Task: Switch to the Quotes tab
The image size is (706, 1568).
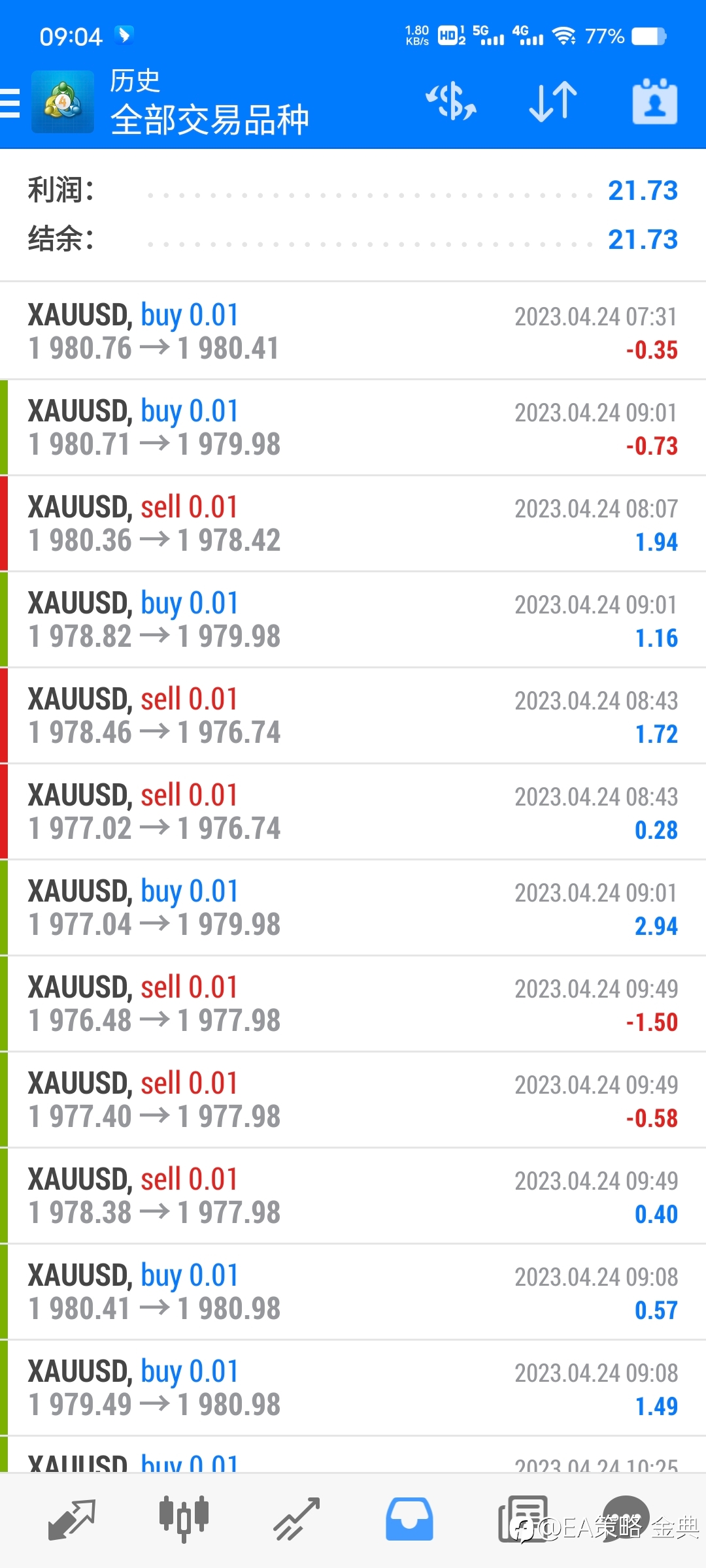Action: pos(72,1519)
